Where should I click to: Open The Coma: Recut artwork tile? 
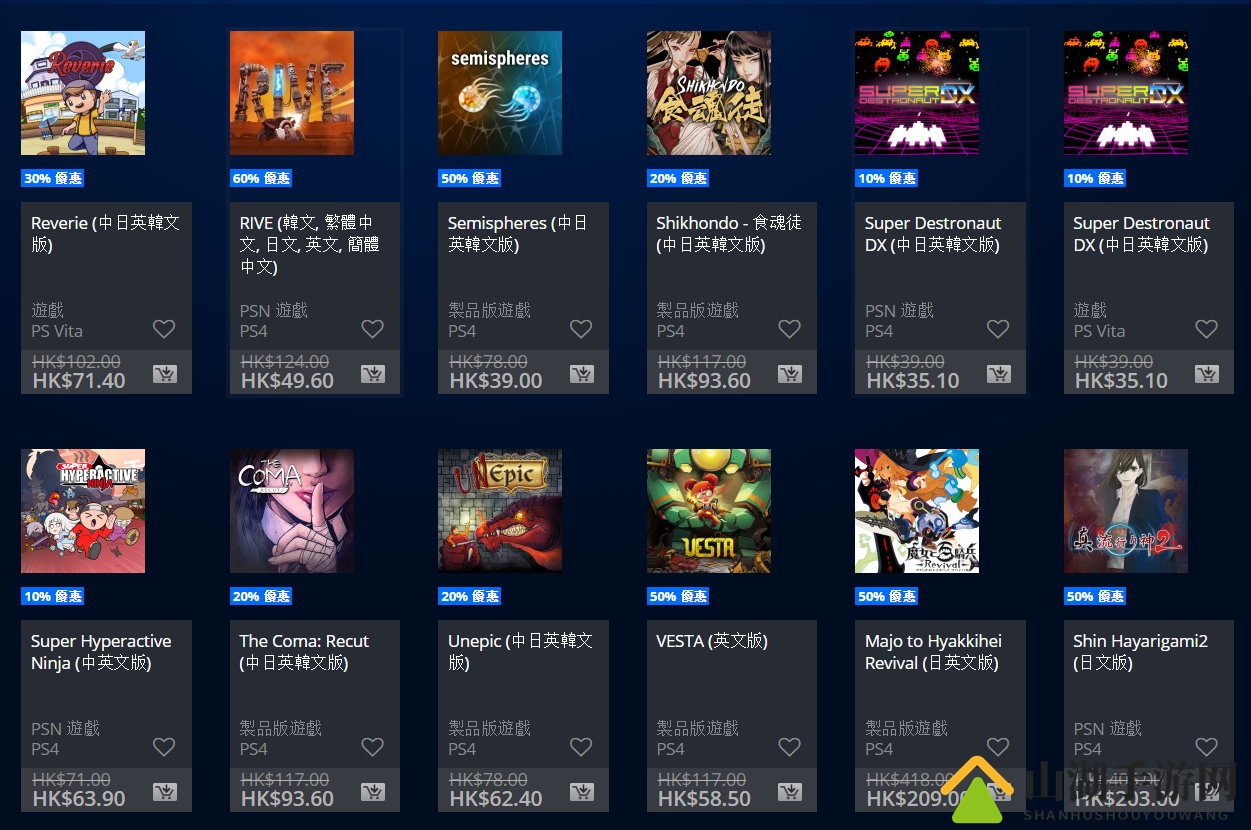(x=292, y=511)
